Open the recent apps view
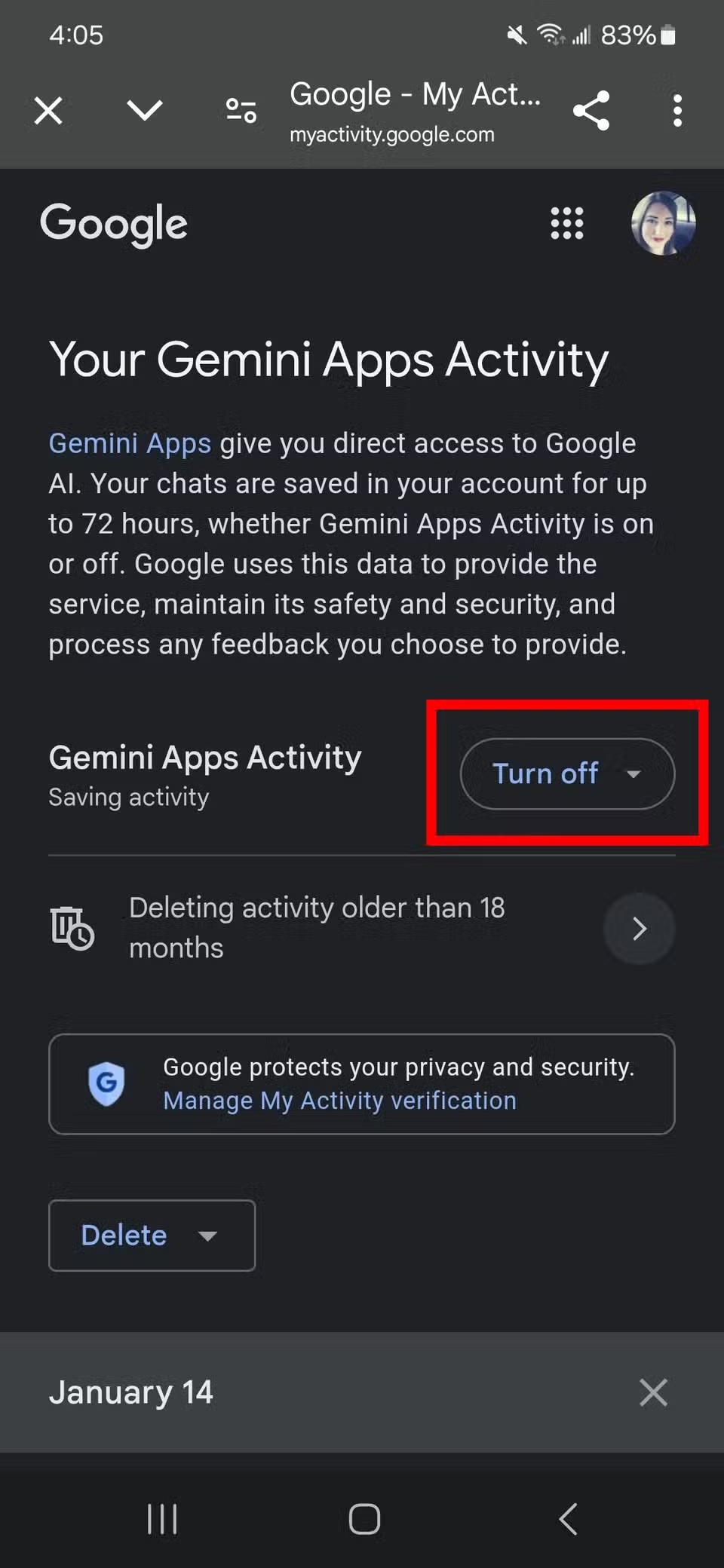 pyautogui.click(x=162, y=1519)
